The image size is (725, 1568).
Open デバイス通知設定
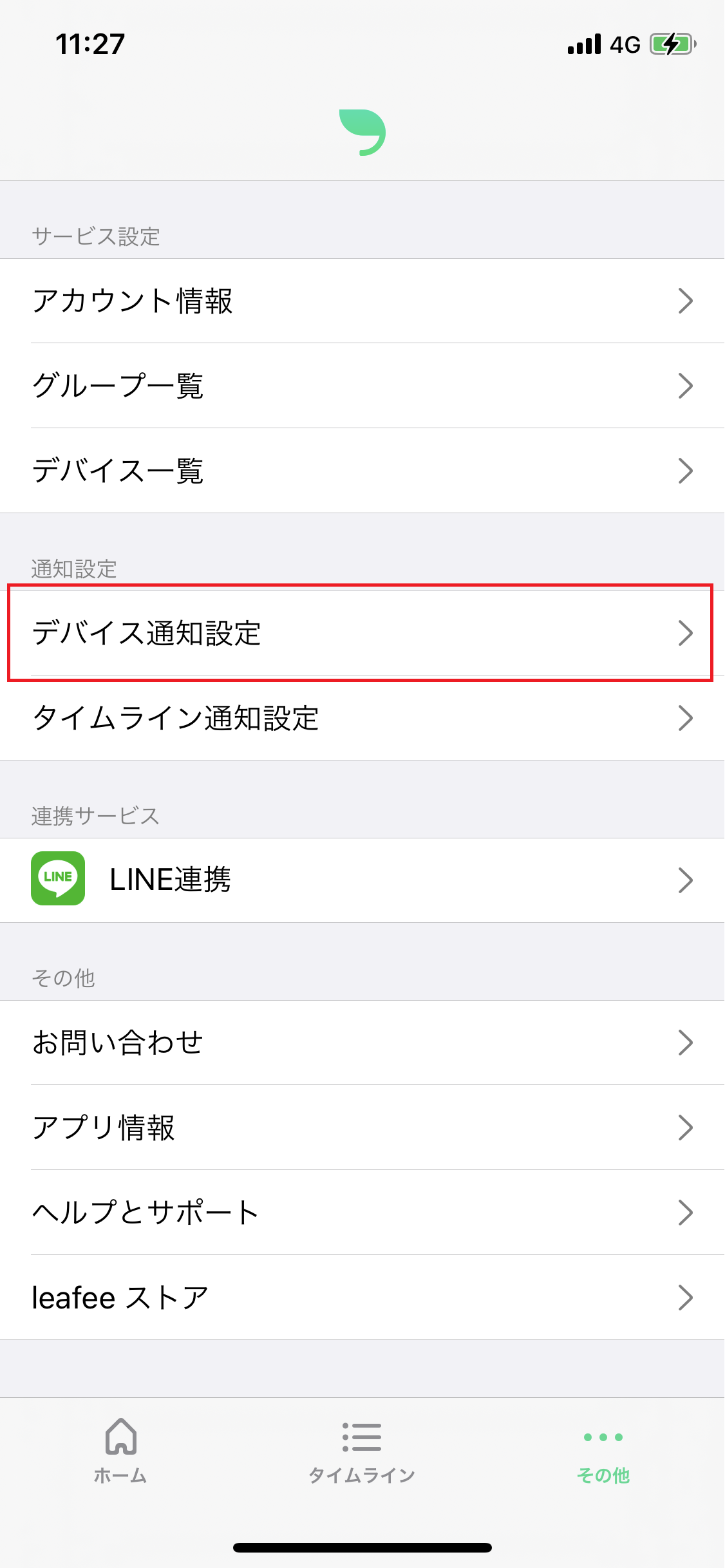pyautogui.click(x=362, y=633)
